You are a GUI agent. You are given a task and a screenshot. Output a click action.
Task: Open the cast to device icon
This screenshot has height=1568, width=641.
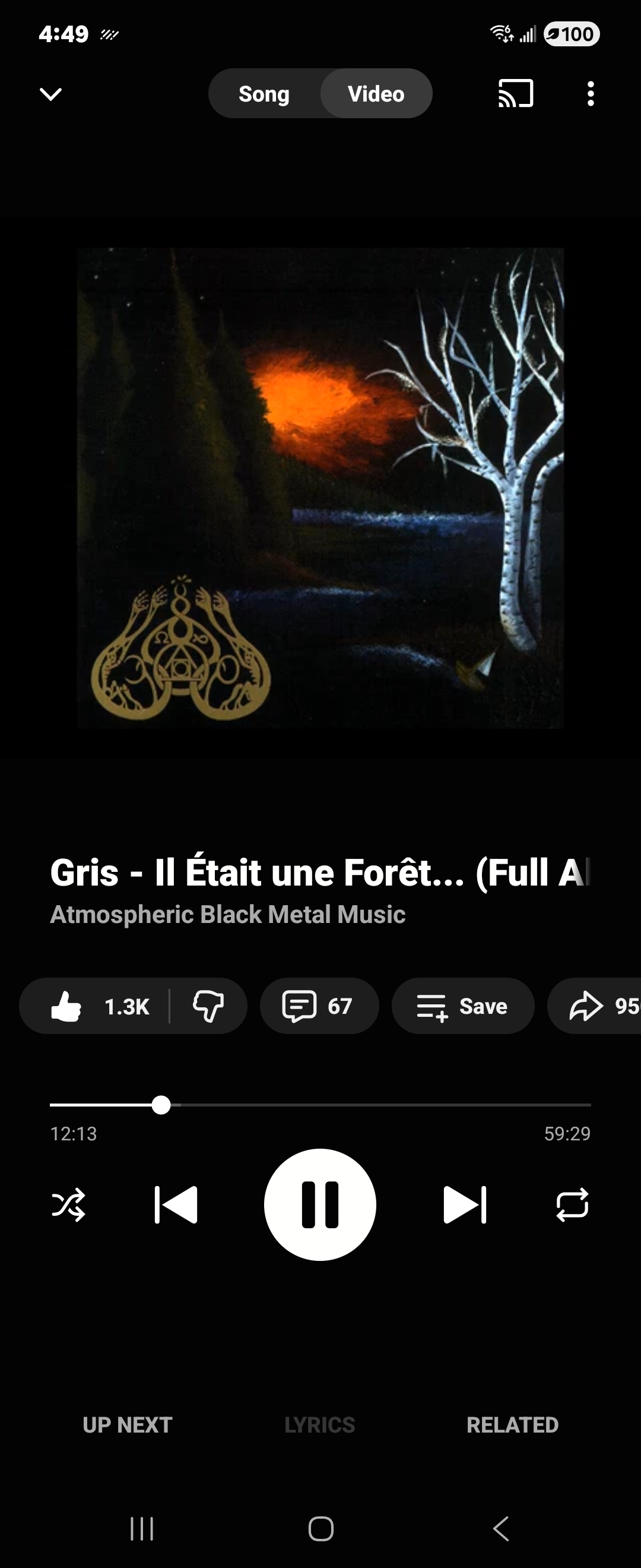(x=516, y=94)
